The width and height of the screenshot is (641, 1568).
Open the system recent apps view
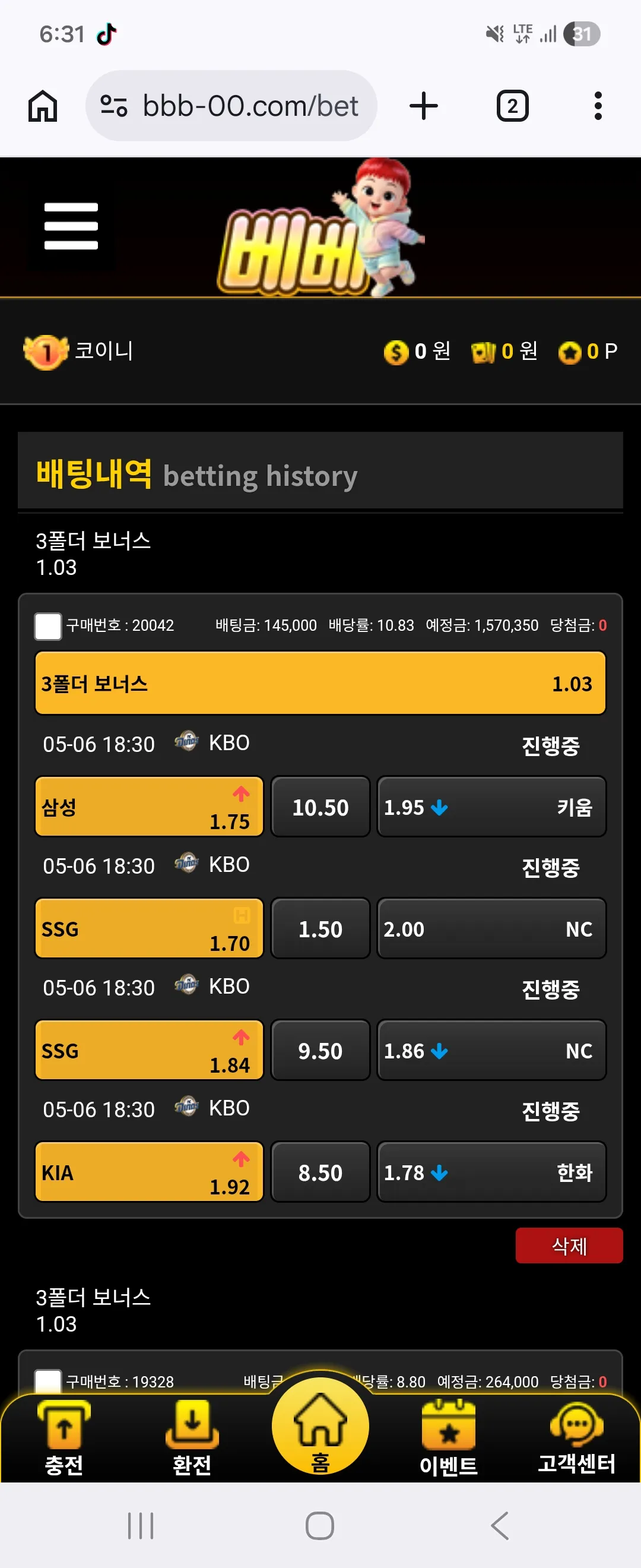141,1525
